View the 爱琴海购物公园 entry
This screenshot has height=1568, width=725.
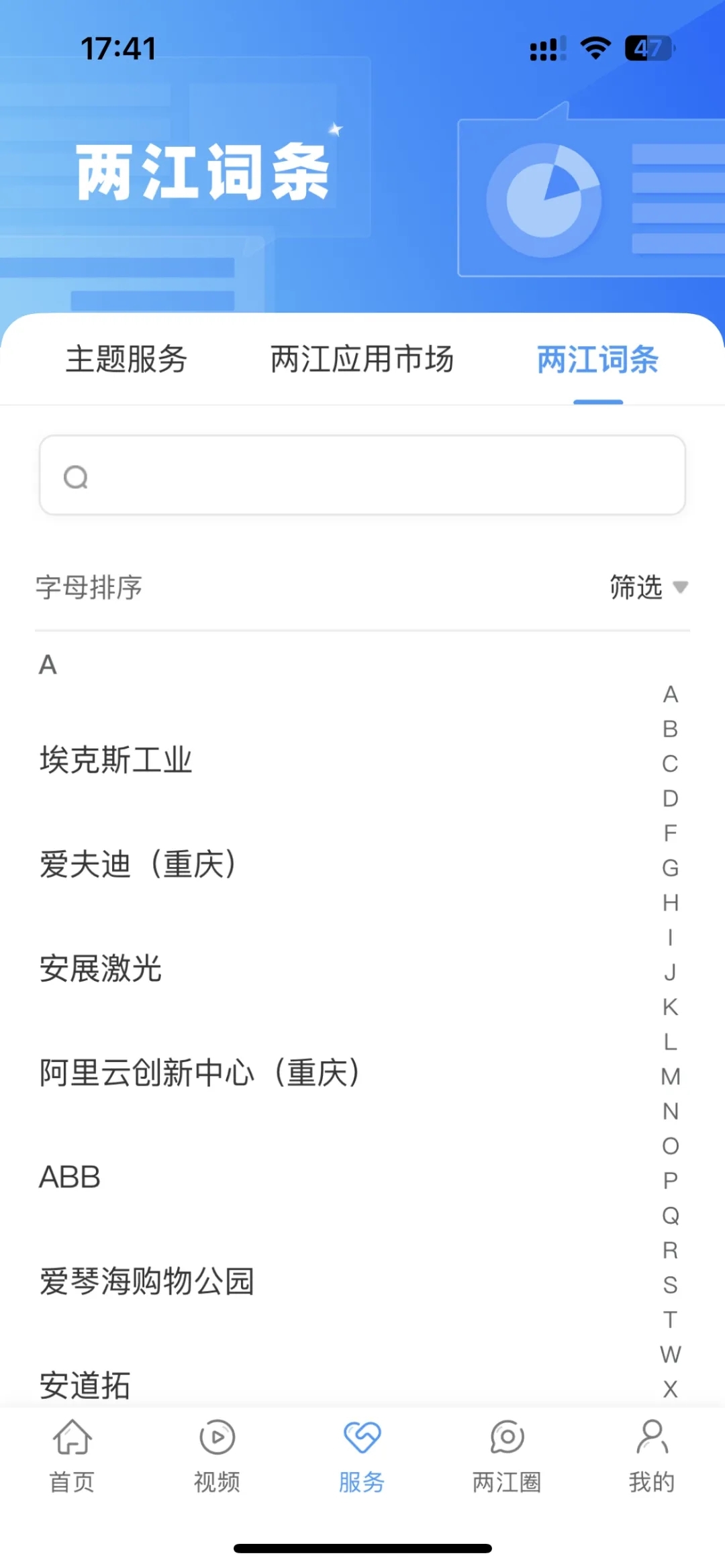pyautogui.click(x=147, y=1281)
